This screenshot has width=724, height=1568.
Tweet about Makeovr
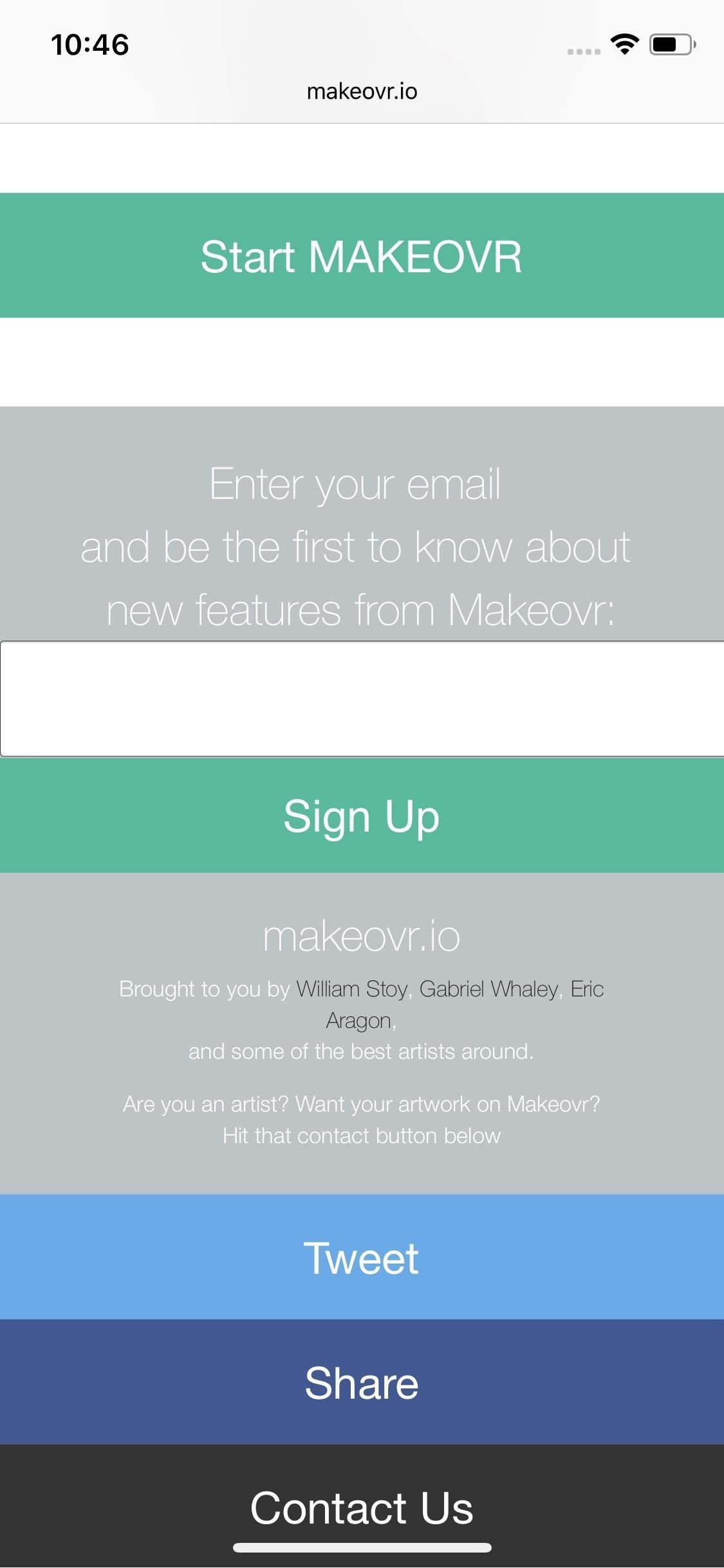(362, 1257)
